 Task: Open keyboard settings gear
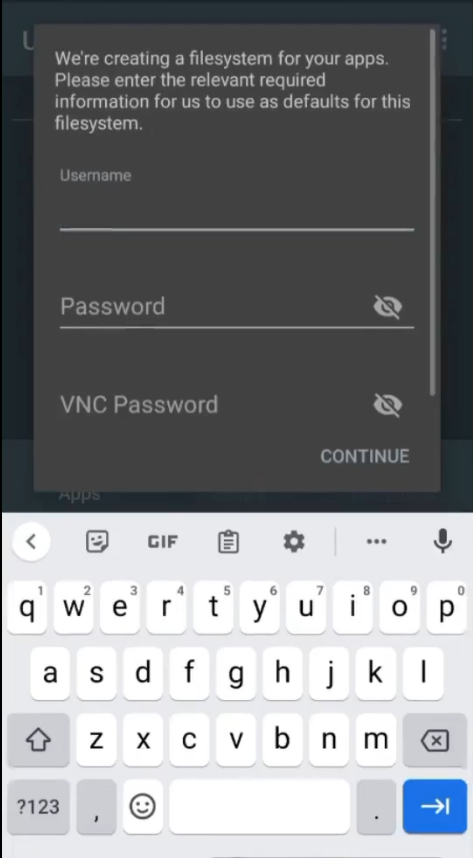coord(294,542)
